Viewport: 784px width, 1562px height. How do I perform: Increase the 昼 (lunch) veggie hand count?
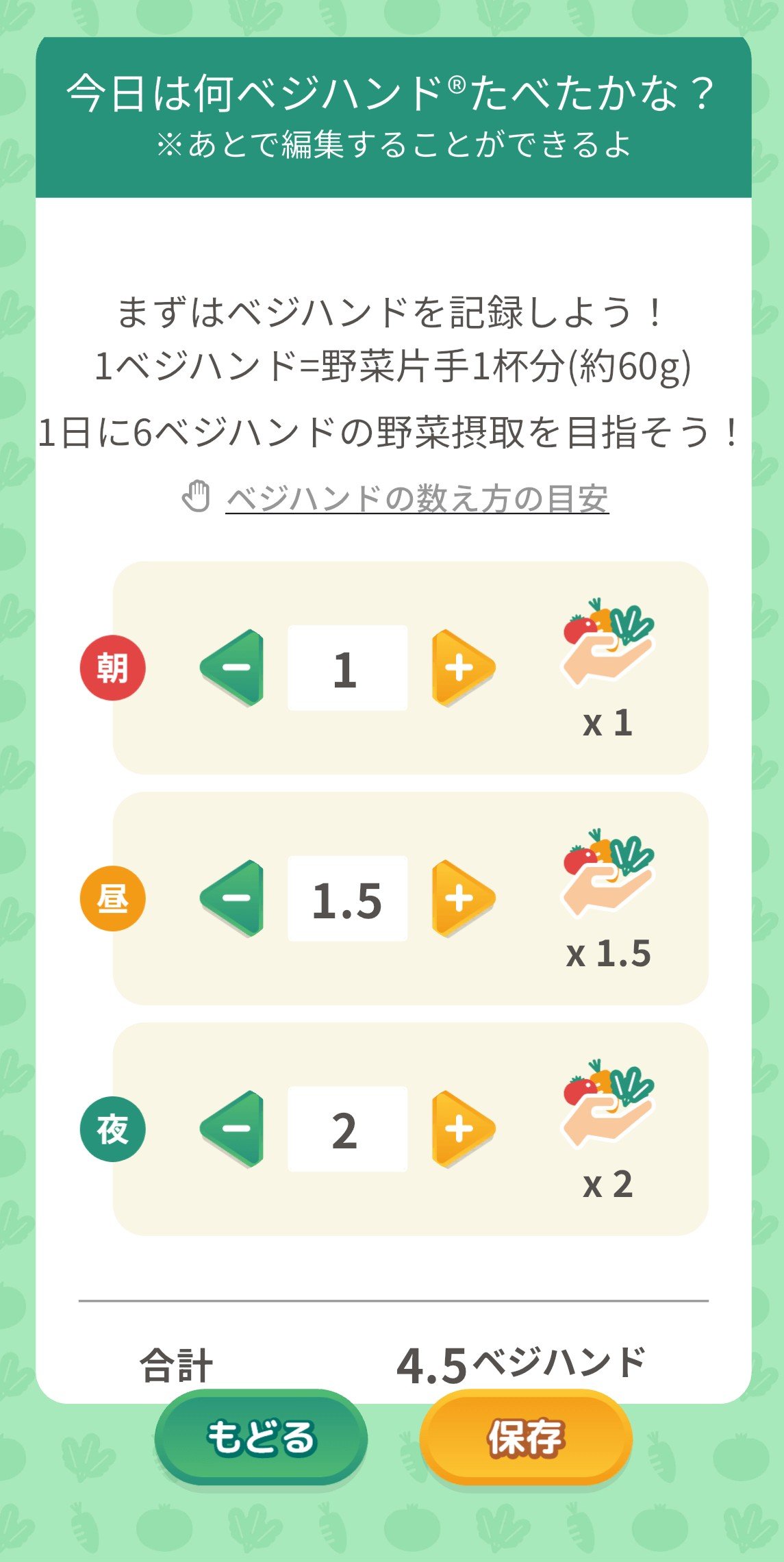[461, 898]
